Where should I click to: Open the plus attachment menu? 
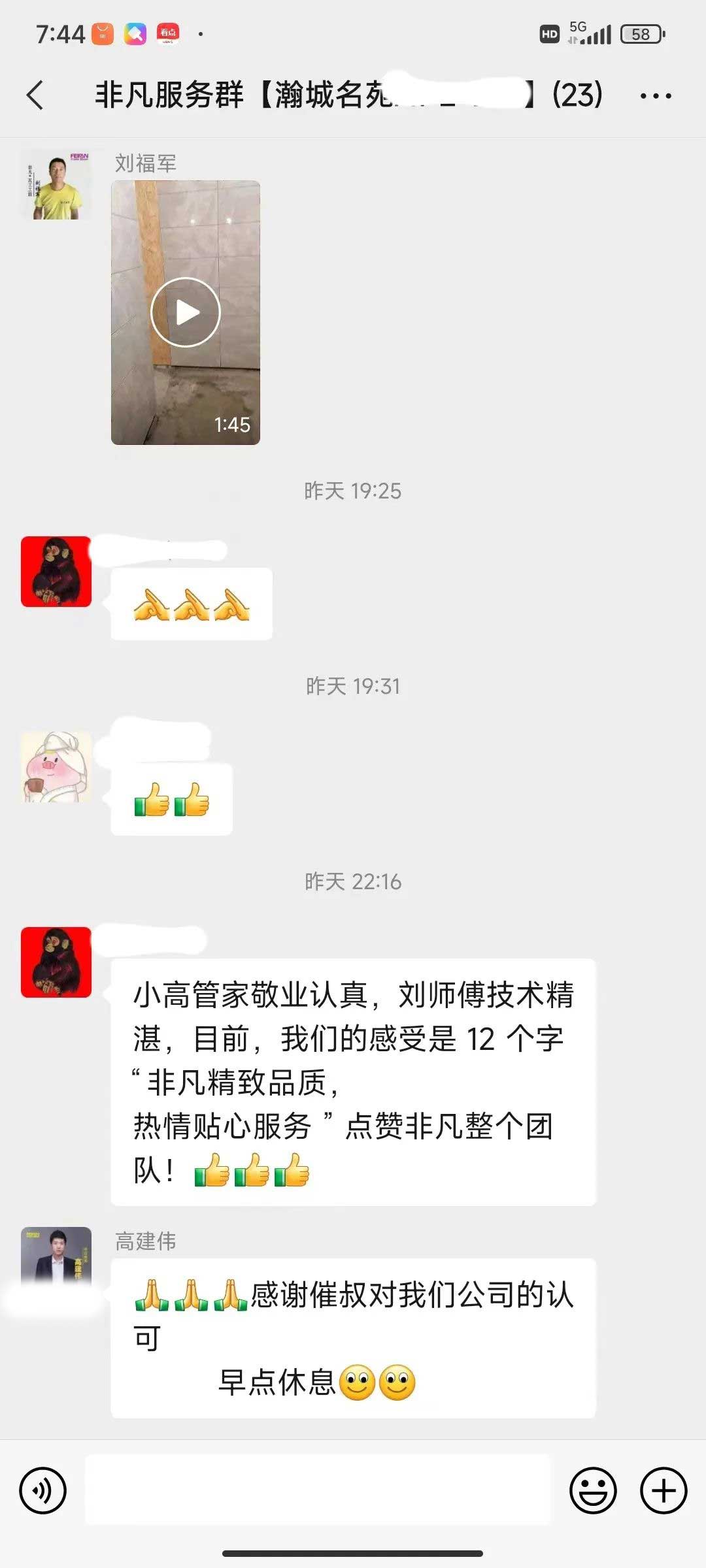(x=663, y=1490)
